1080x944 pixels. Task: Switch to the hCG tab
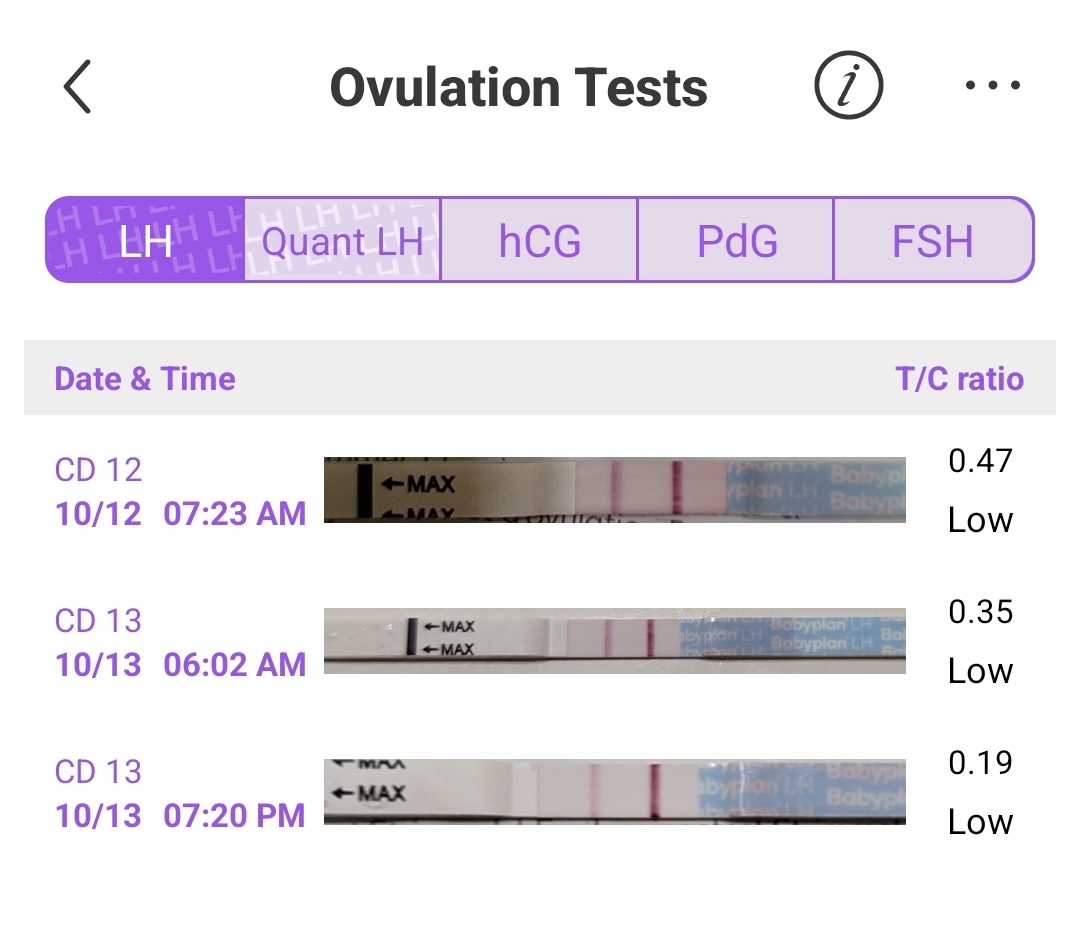pyautogui.click(x=539, y=240)
